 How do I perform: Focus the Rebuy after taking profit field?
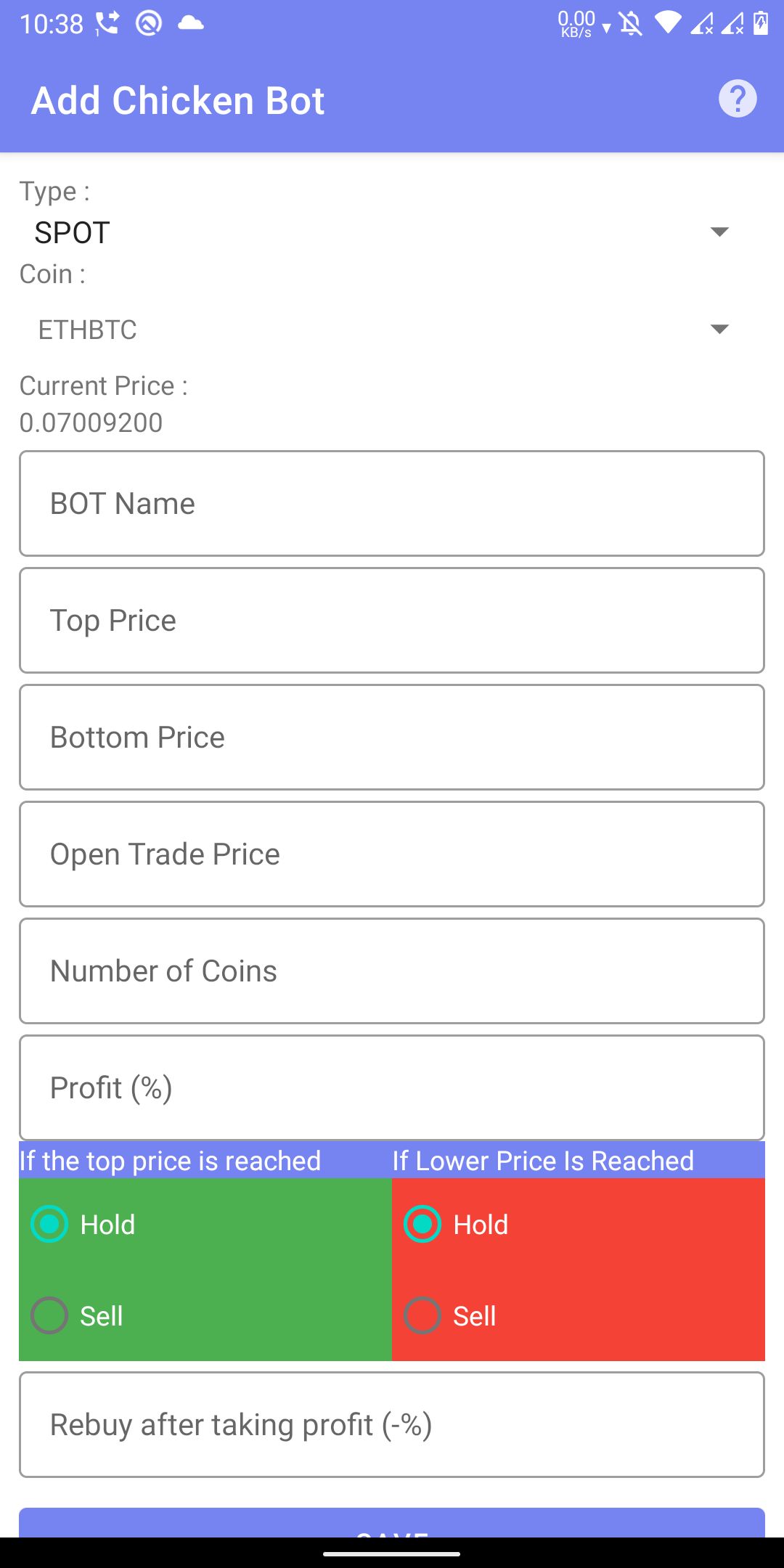(392, 1424)
